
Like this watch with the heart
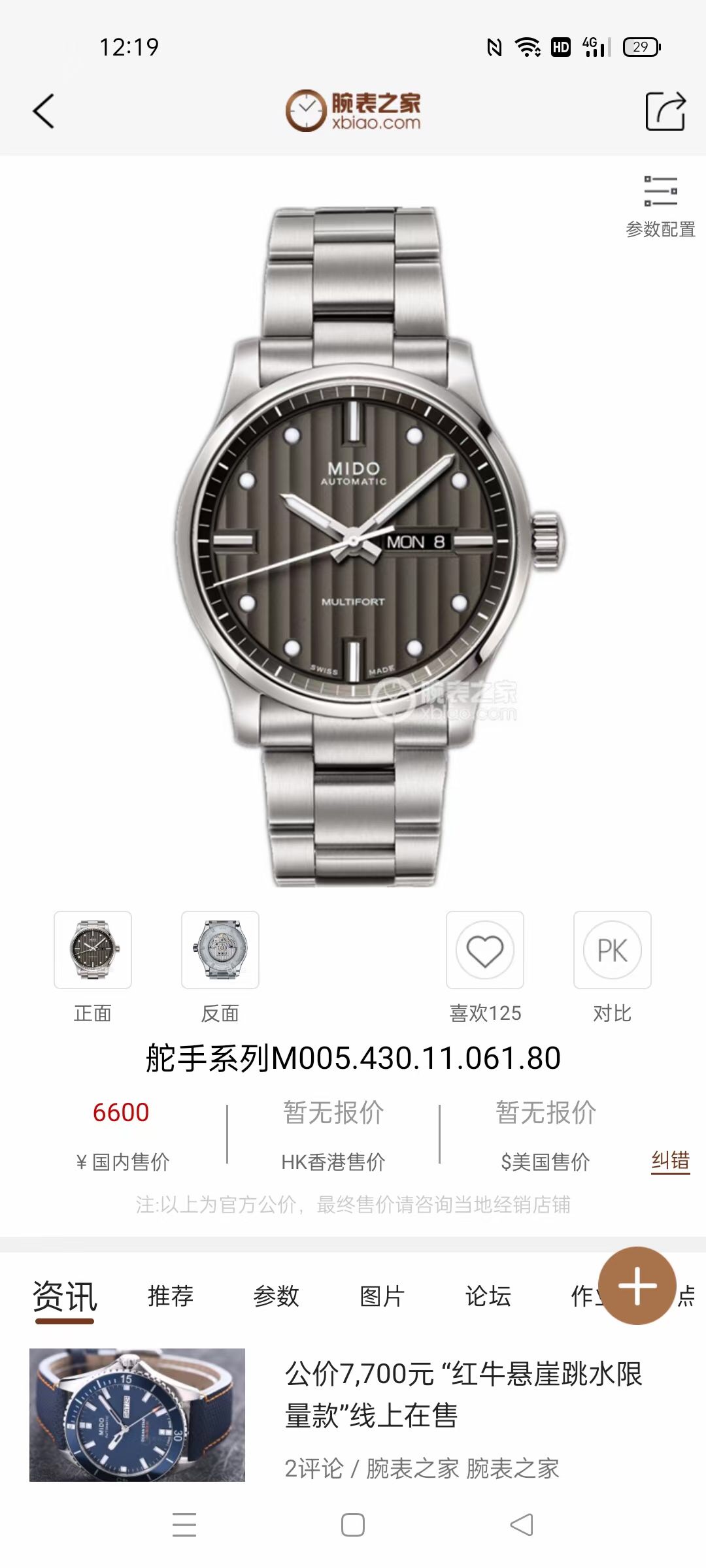[485, 950]
